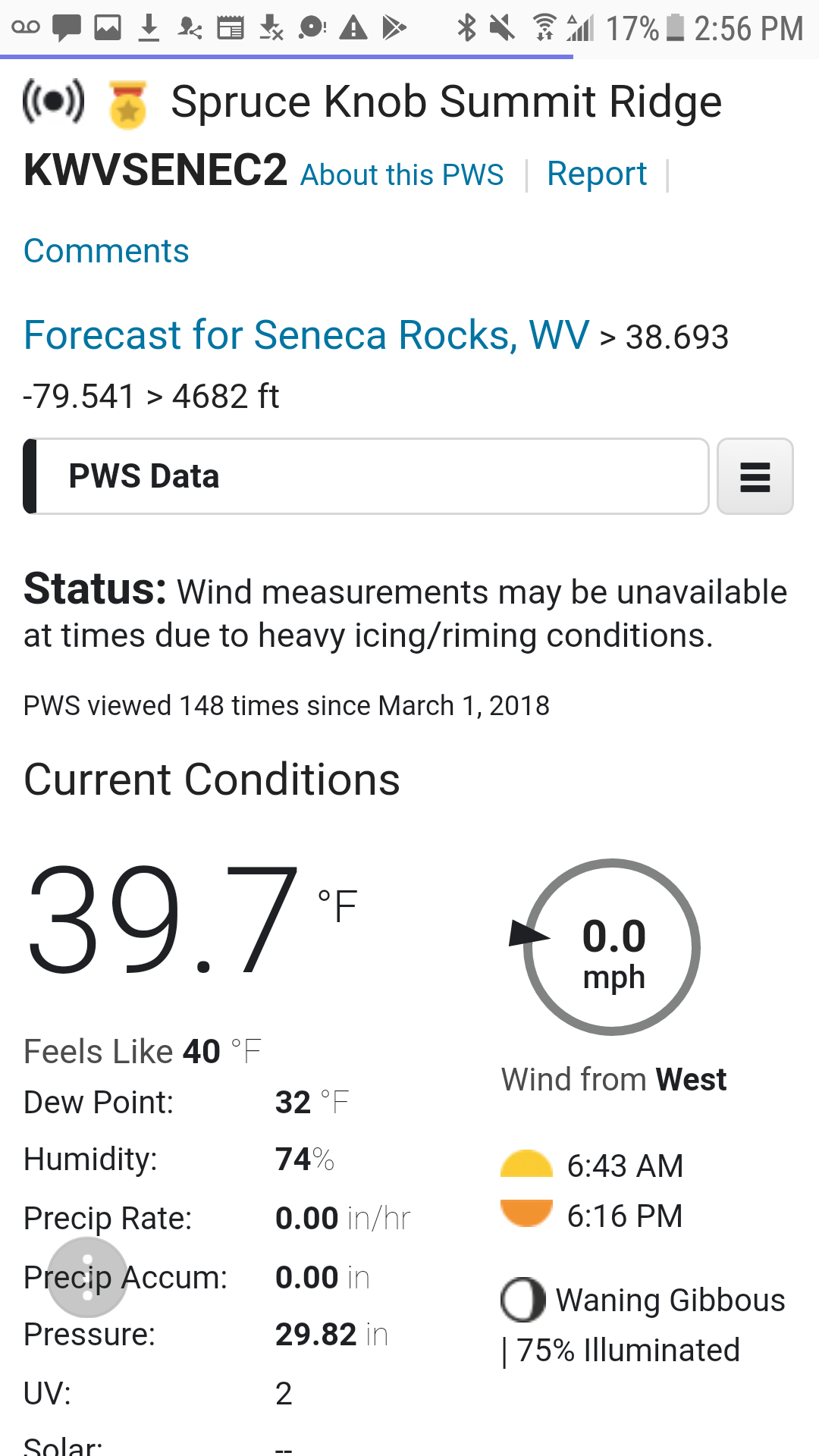This screenshot has height=1456, width=819.
Task: Open the Comments link
Action: 106,251
